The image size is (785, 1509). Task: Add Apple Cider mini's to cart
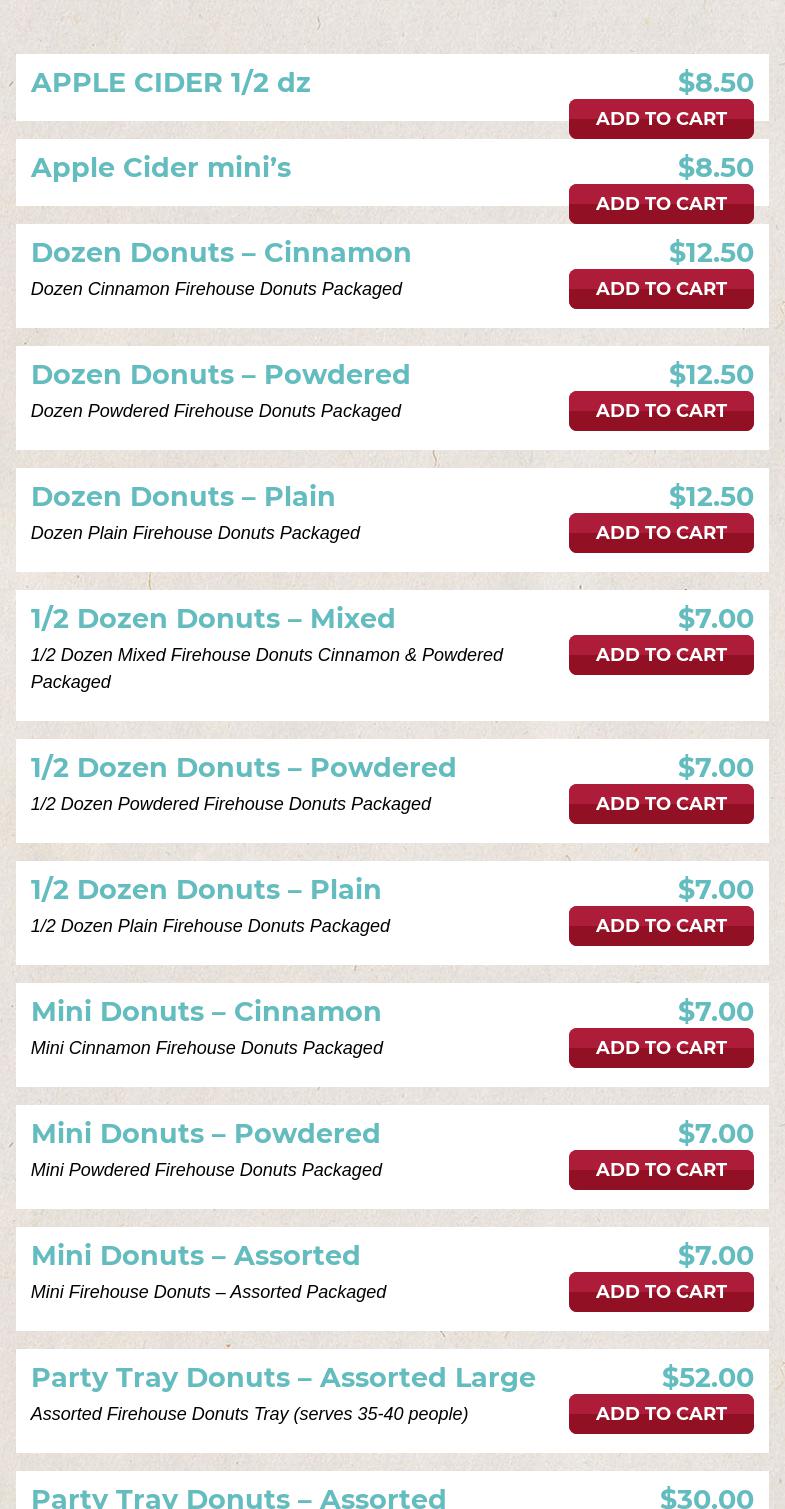coord(661,203)
